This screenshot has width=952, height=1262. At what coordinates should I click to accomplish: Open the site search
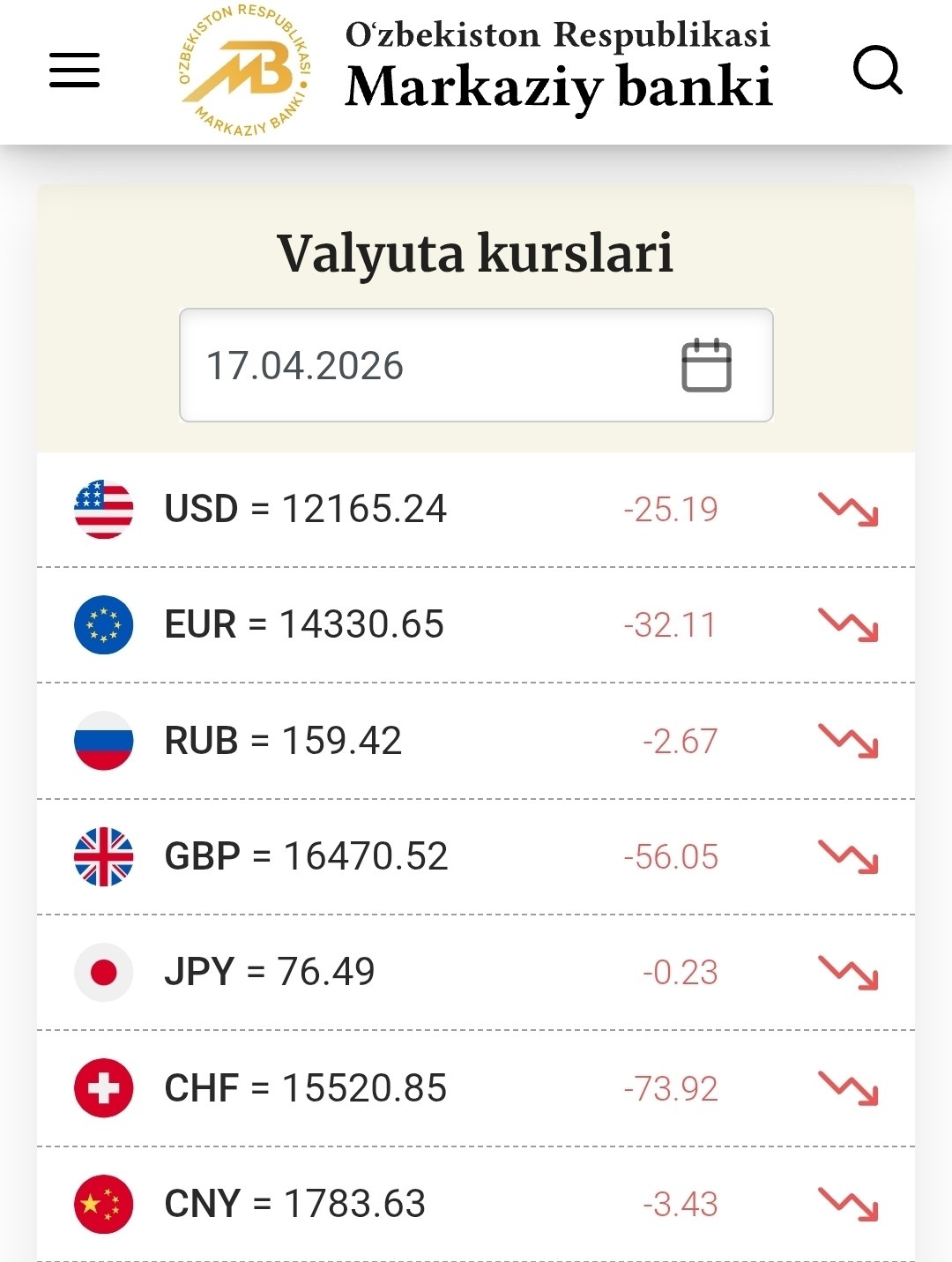tap(877, 71)
